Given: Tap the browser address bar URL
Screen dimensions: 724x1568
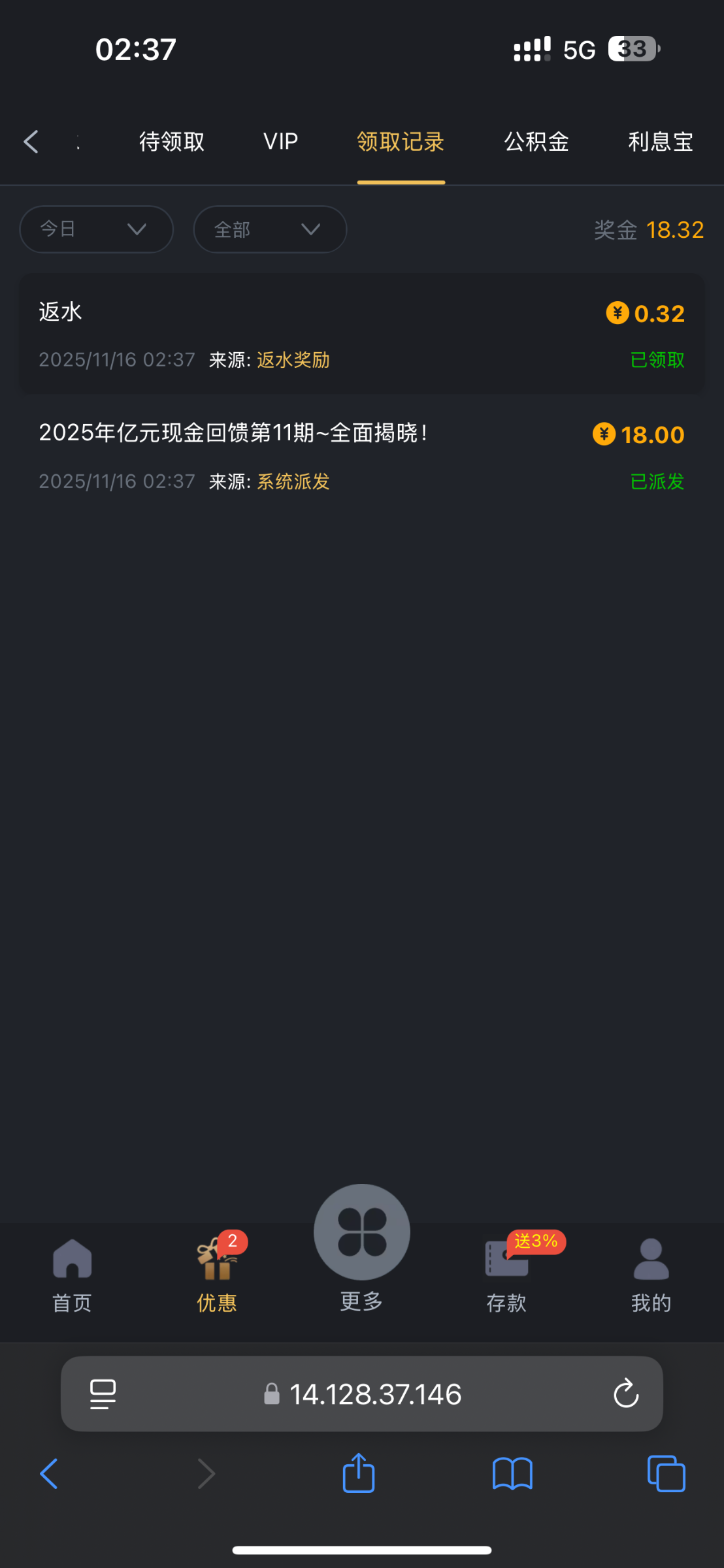Looking at the screenshot, I should click(x=375, y=1394).
